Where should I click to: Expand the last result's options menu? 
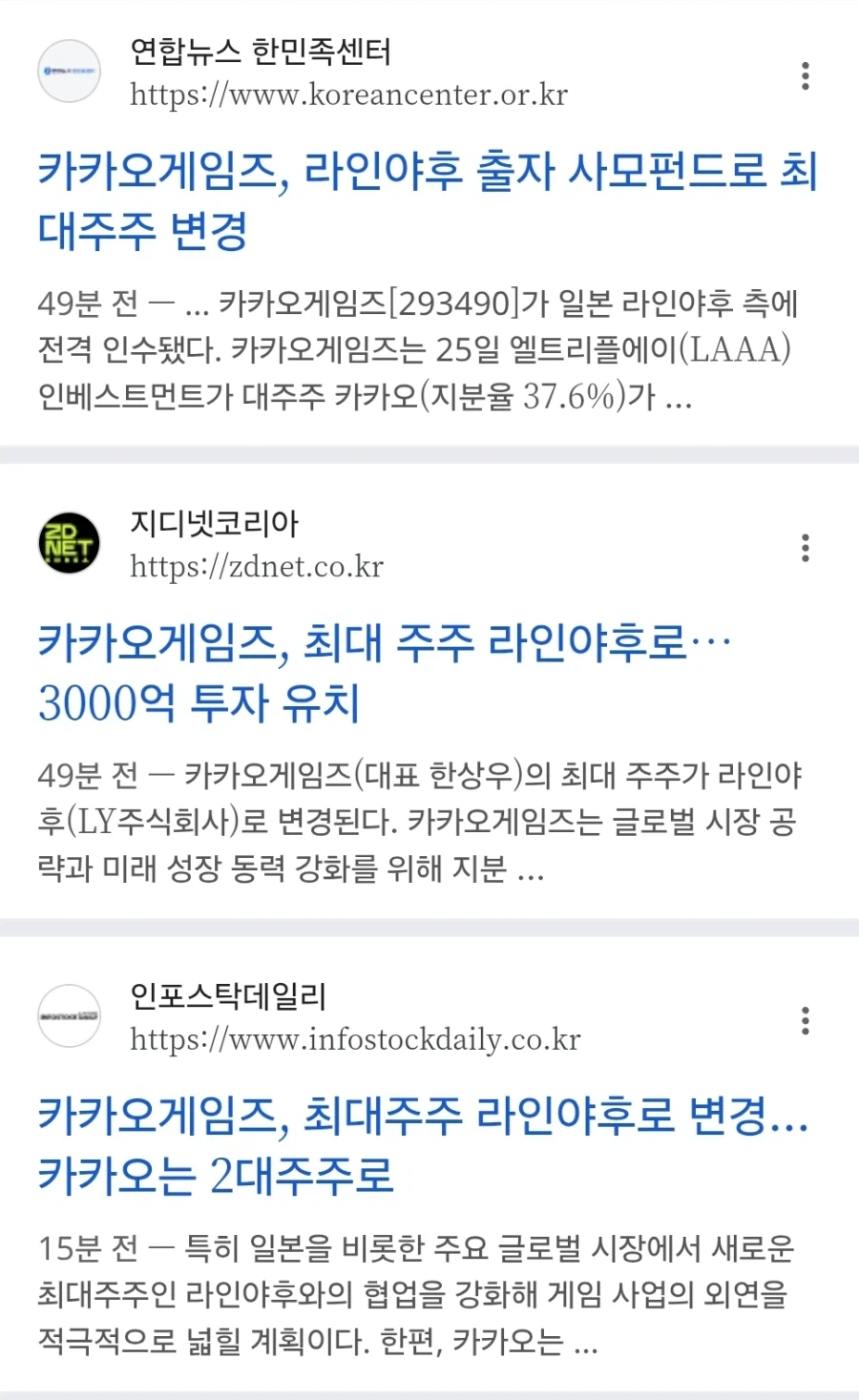[x=807, y=1021]
